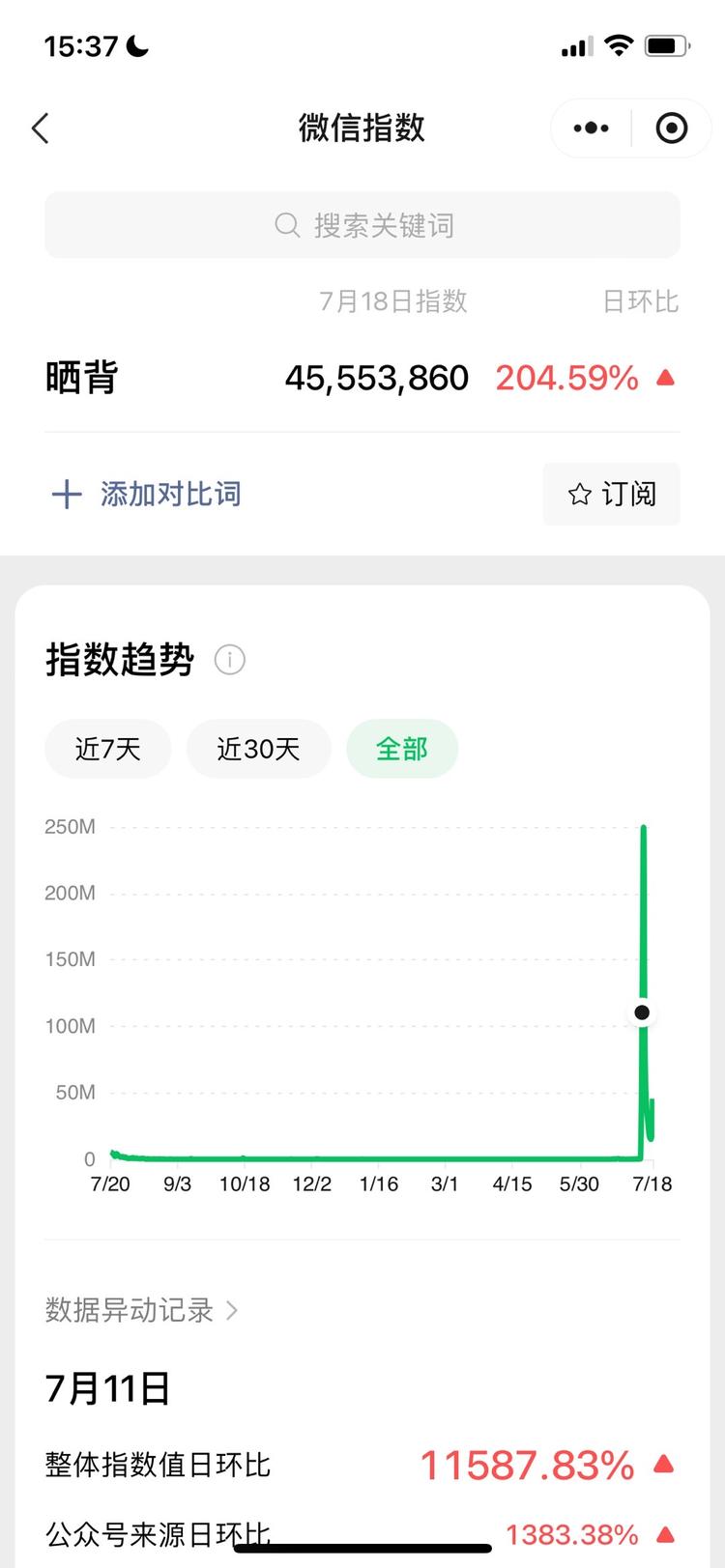Click the circular mini program close icon
Screen dimensions: 725x1568
[671, 128]
